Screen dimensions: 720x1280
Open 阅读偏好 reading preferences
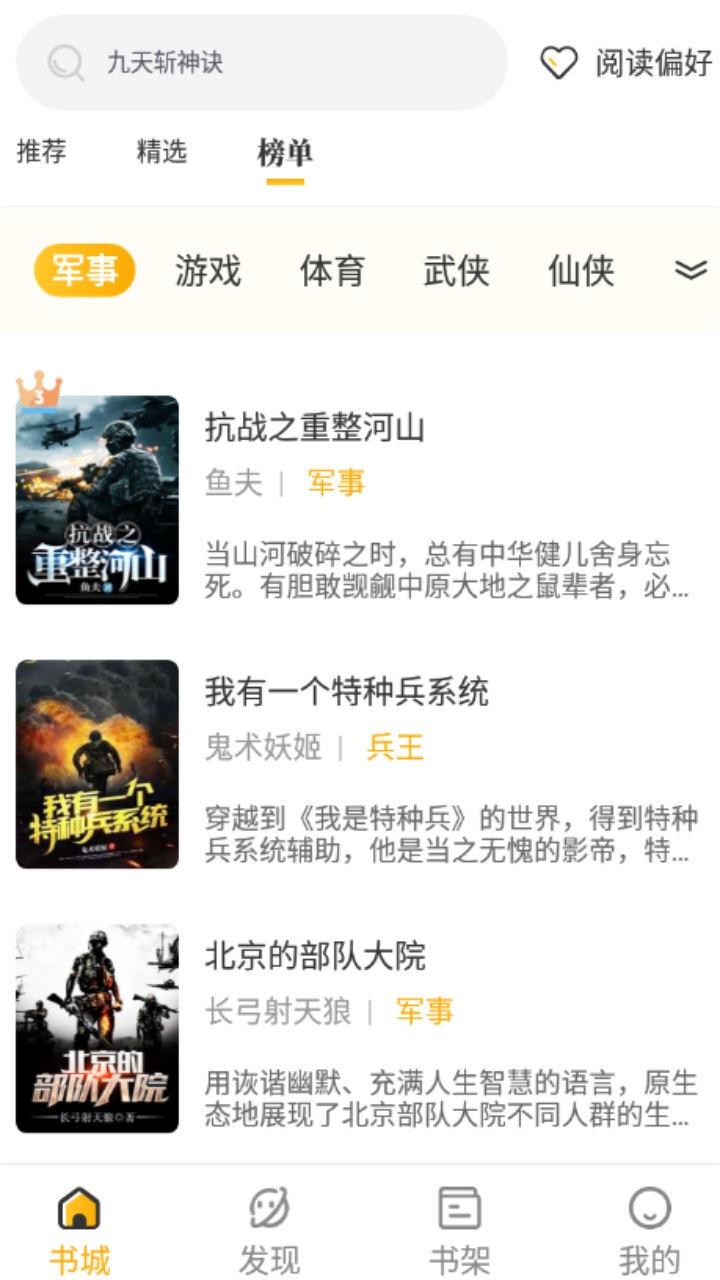coord(627,63)
